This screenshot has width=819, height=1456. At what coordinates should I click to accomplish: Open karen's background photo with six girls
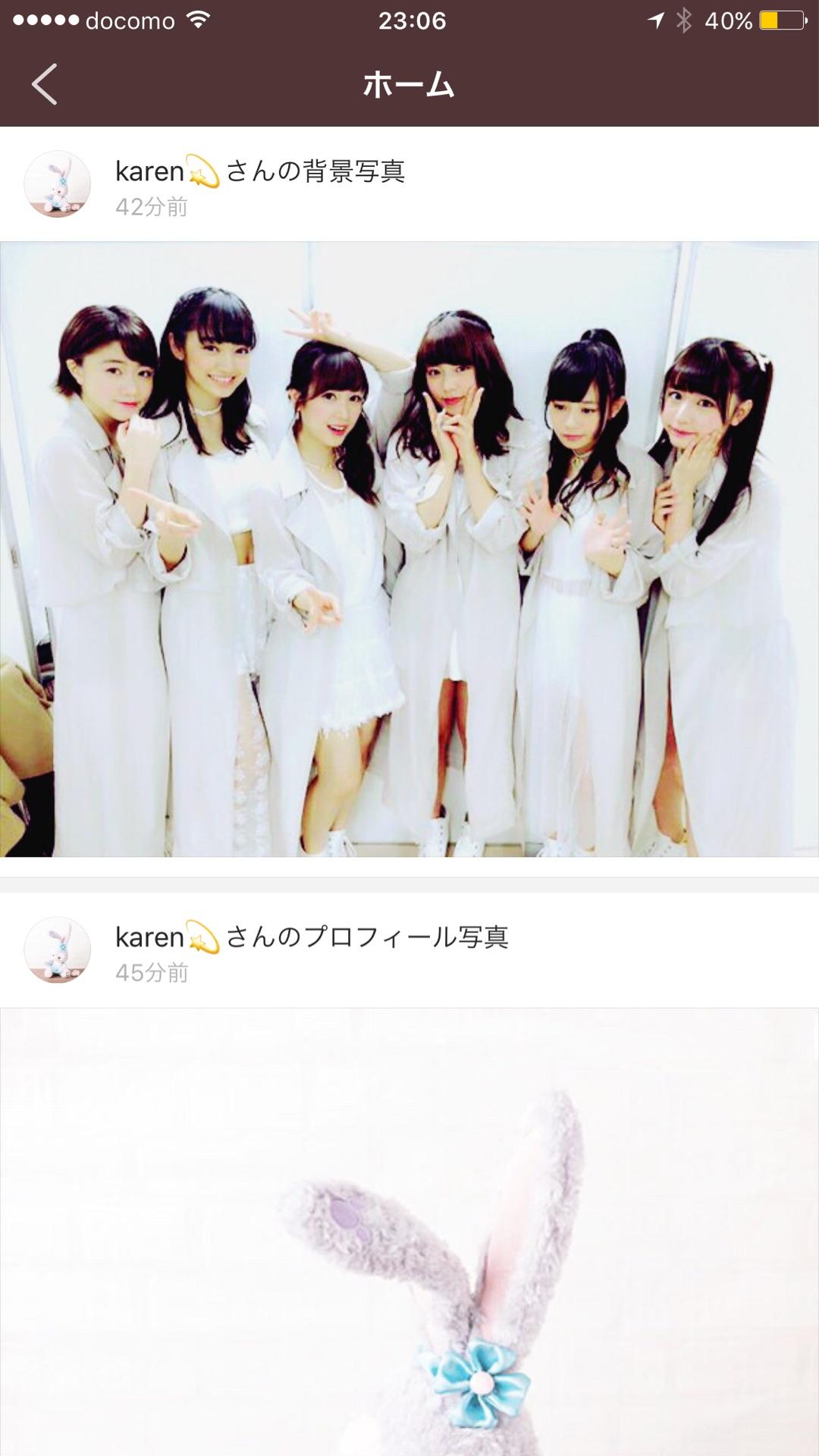click(409, 549)
